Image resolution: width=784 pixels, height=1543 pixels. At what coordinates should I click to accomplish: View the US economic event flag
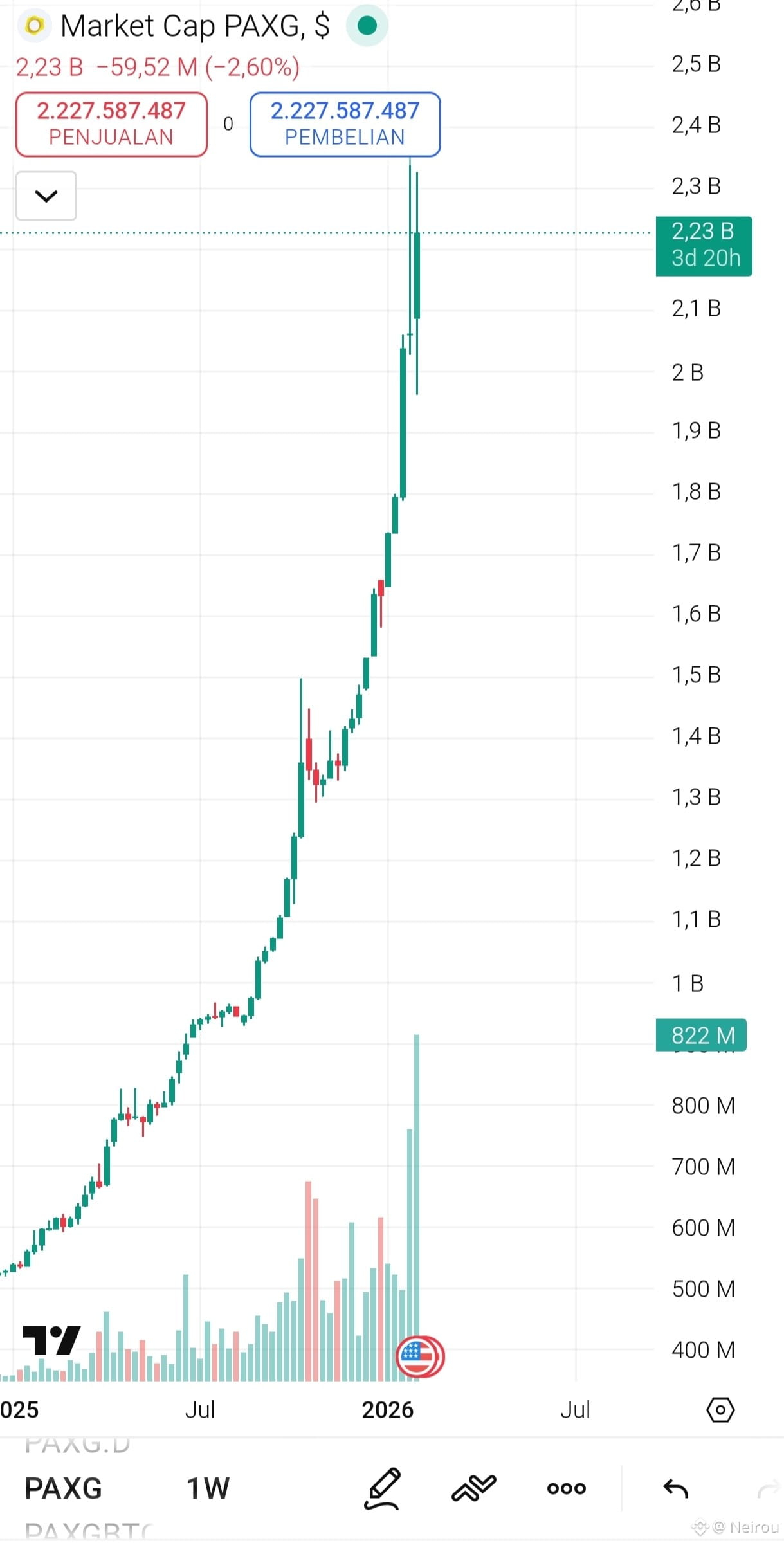(x=419, y=1356)
